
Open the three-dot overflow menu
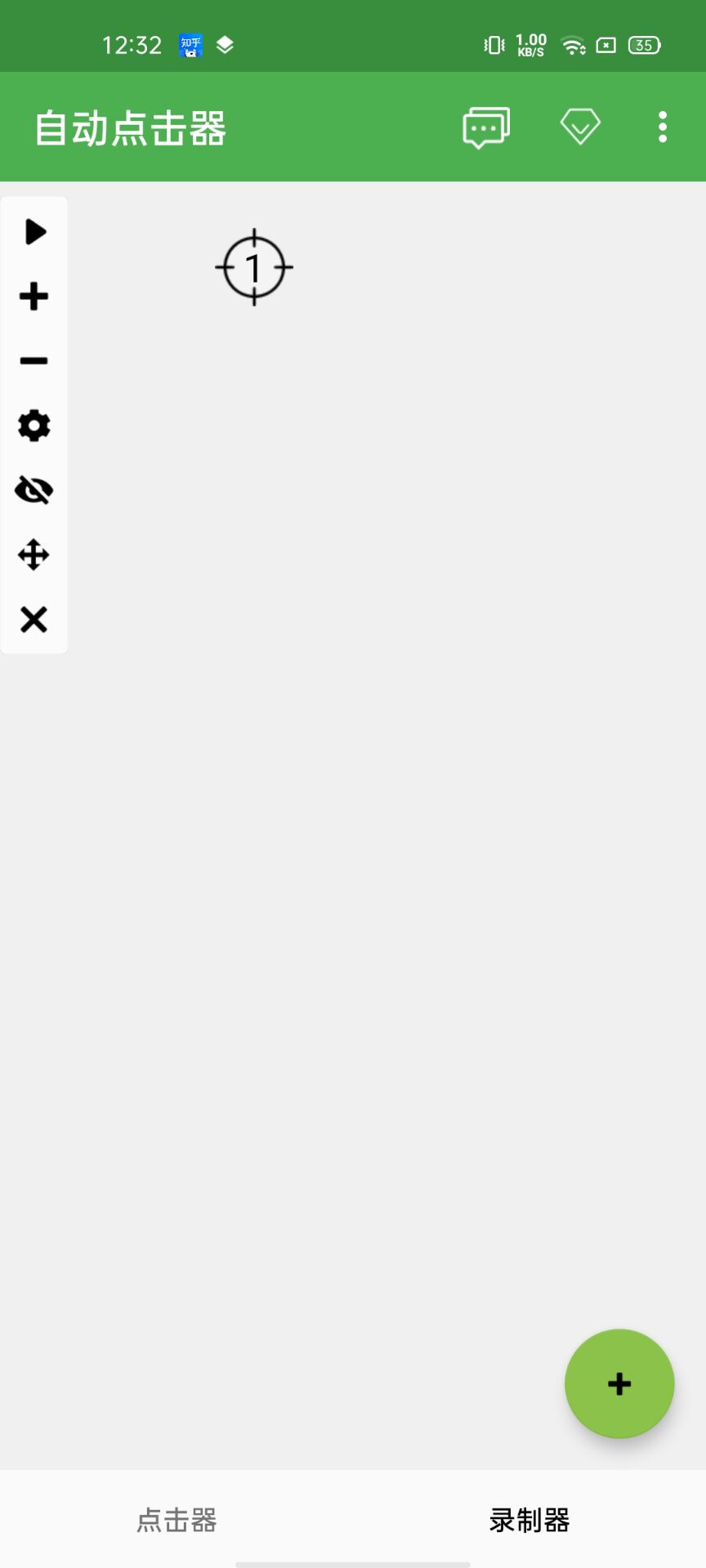[663, 127]
